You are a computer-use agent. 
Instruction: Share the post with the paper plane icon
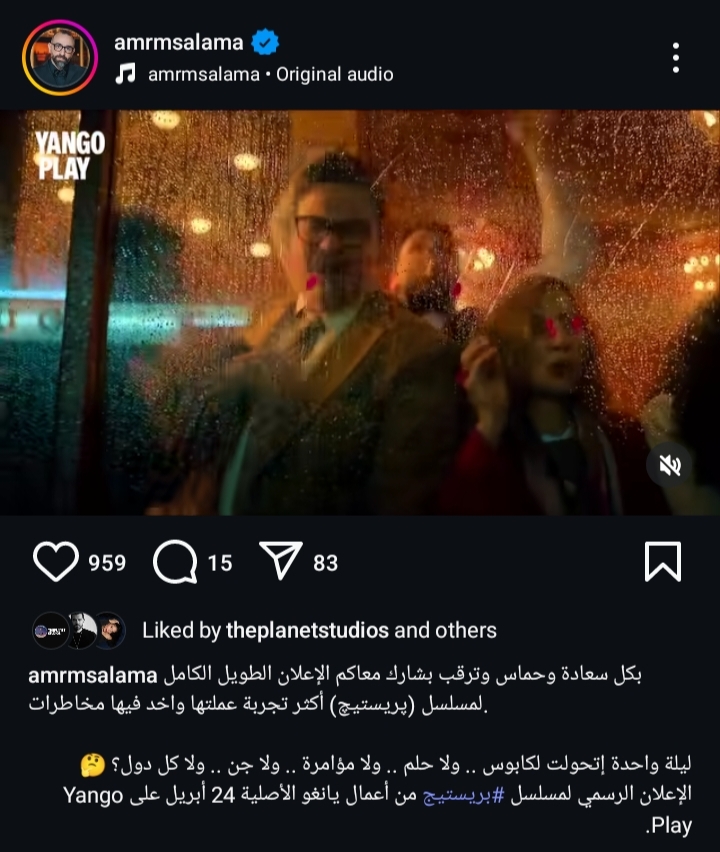(x=281, y=562)
